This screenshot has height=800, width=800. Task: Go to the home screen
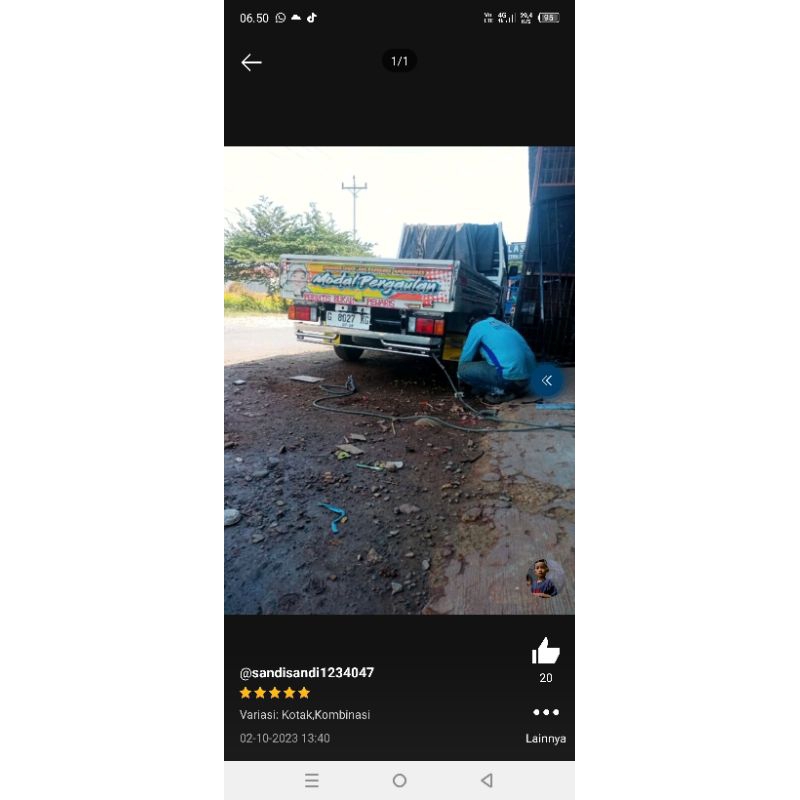click(399, 781)
